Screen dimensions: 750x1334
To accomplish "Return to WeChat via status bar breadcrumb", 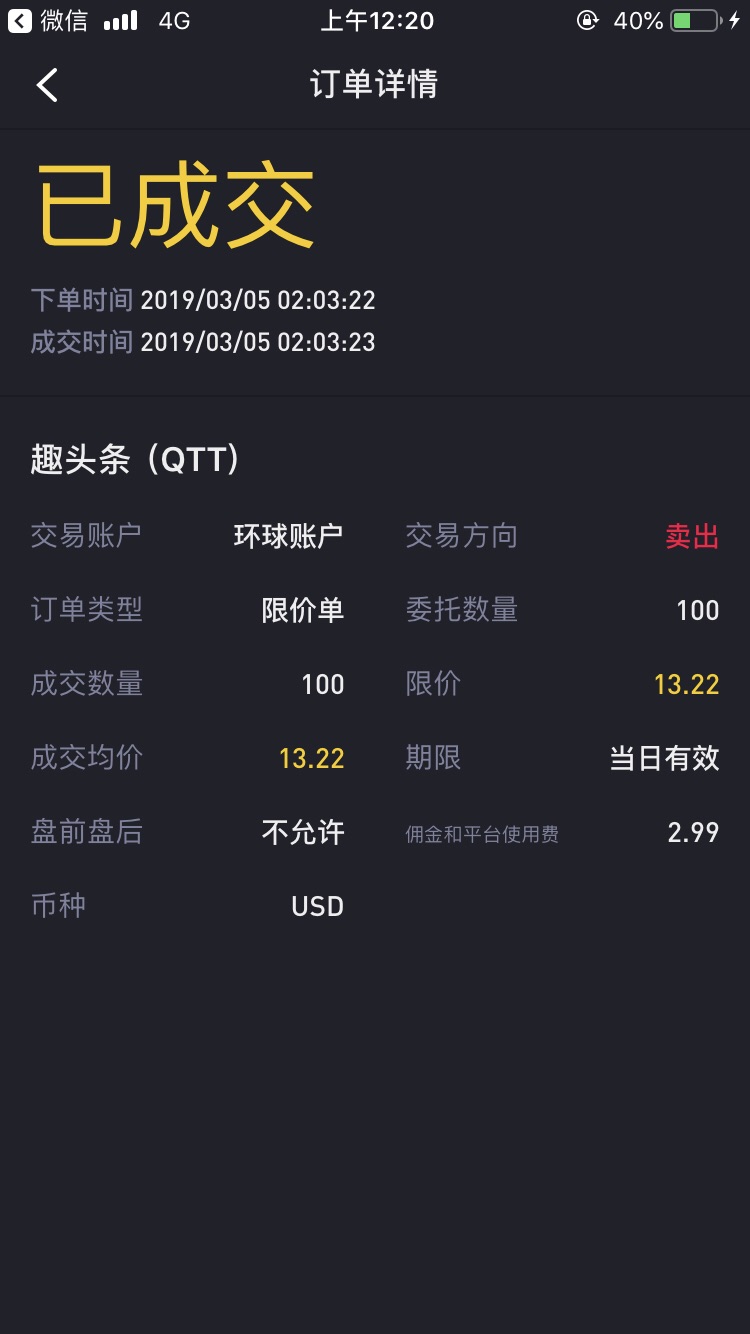I will 47,21.
